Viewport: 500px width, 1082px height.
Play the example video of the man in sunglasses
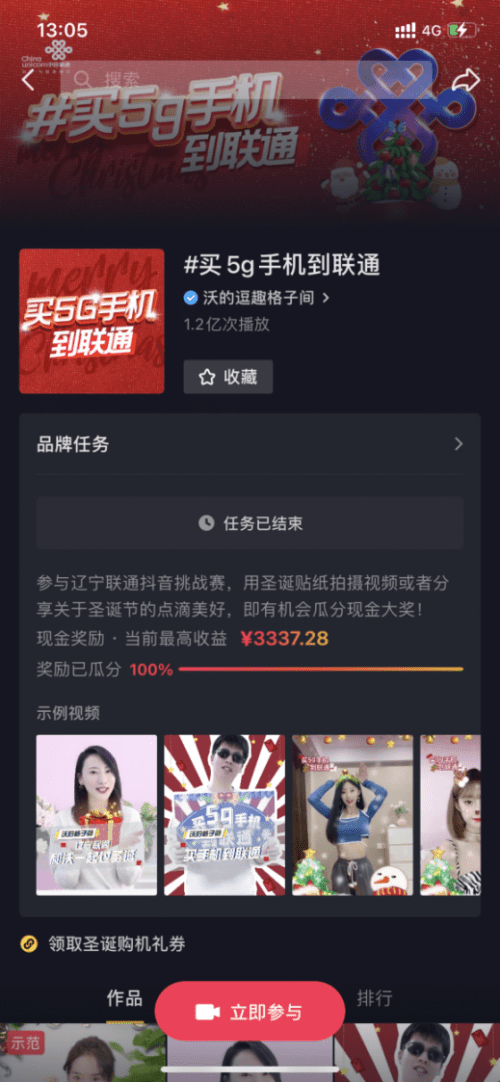pyautogui.click(x=224, y=815)
